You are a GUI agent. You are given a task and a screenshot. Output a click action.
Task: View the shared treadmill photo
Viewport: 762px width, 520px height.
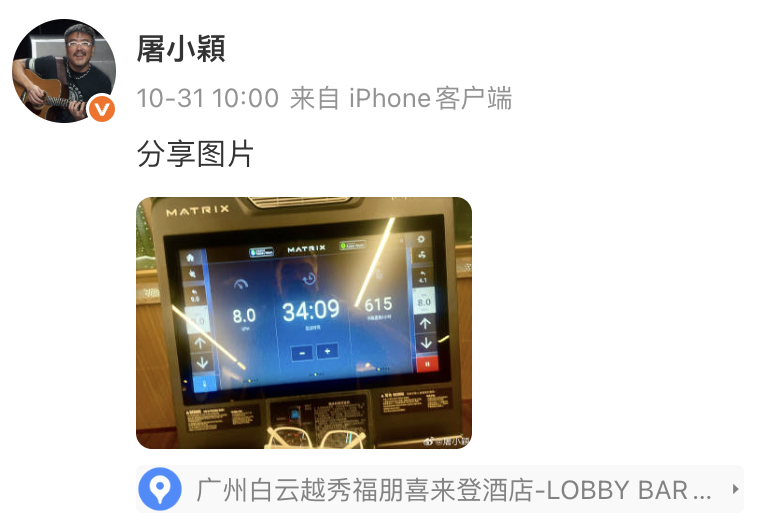[303, 322]
